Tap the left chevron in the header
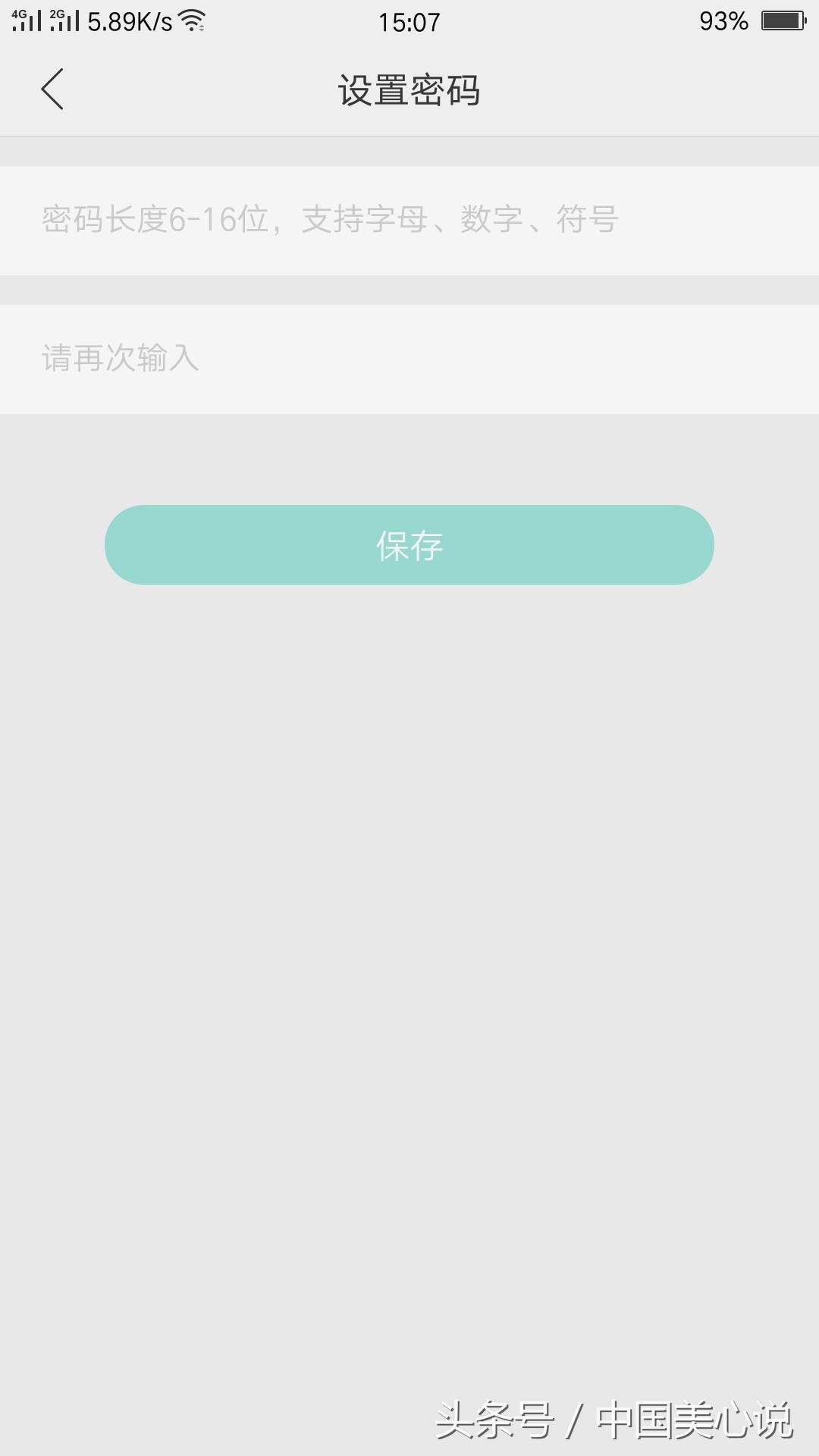The image size is (819, 1456). [52, 89]
